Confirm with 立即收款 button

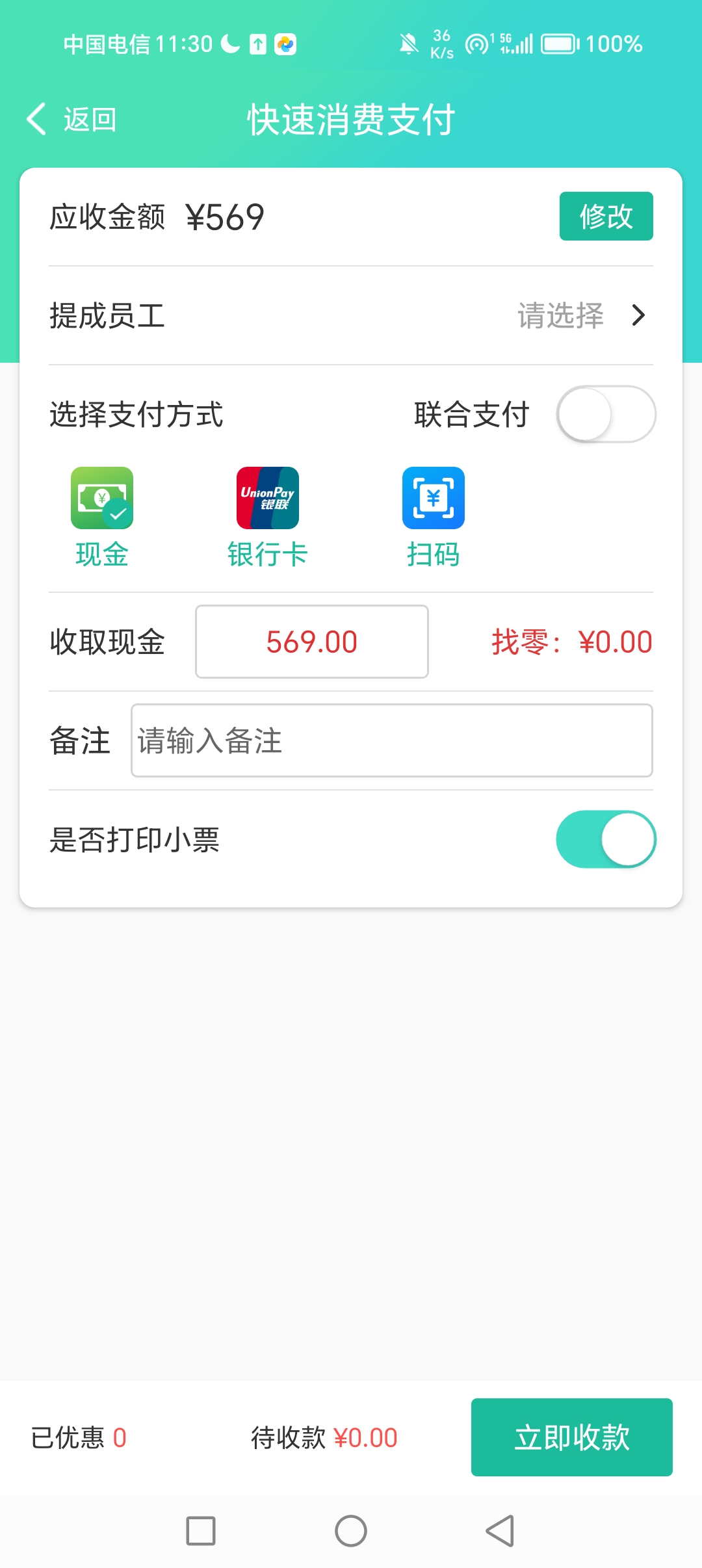(571, 1437)
